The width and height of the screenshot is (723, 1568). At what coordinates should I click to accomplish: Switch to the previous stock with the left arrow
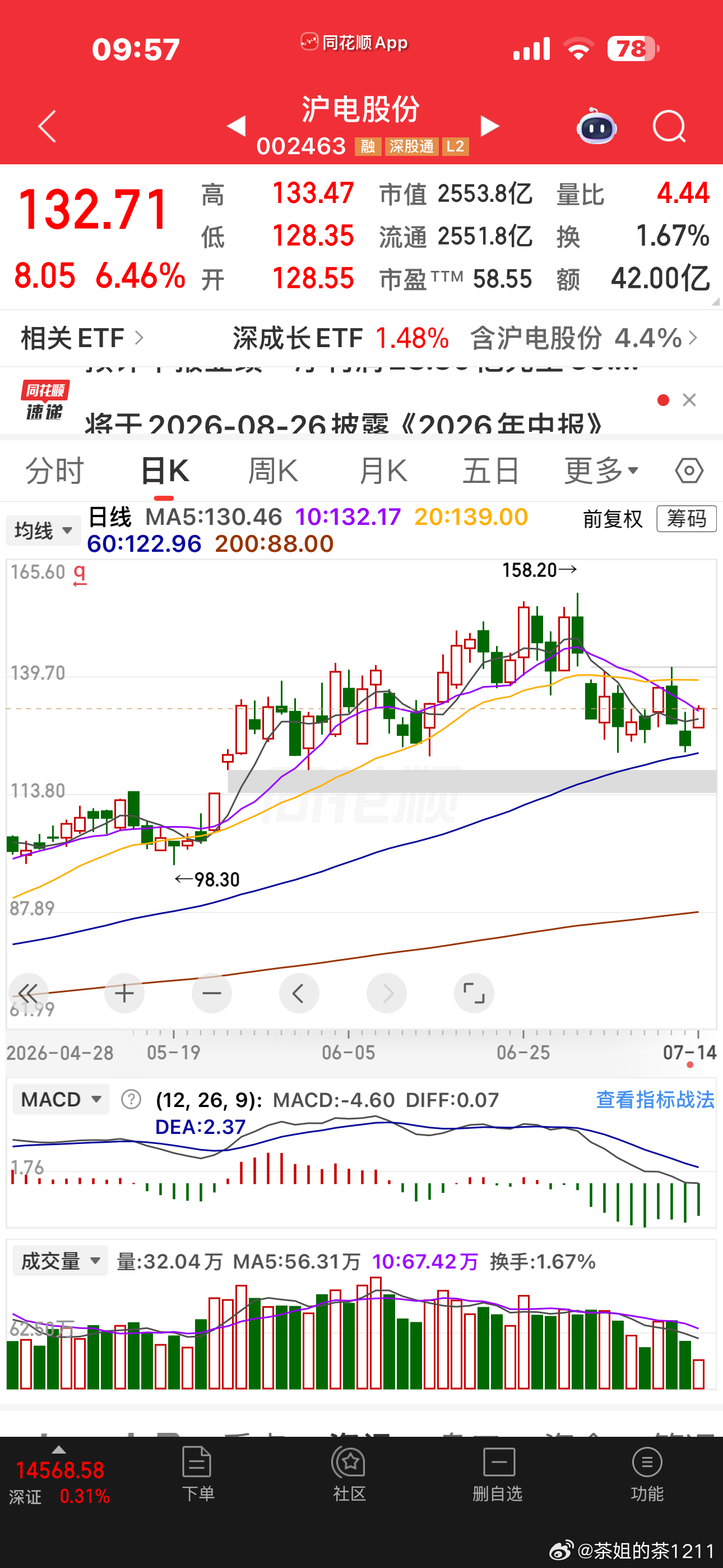pyautogui.click(x=236, y=126)
